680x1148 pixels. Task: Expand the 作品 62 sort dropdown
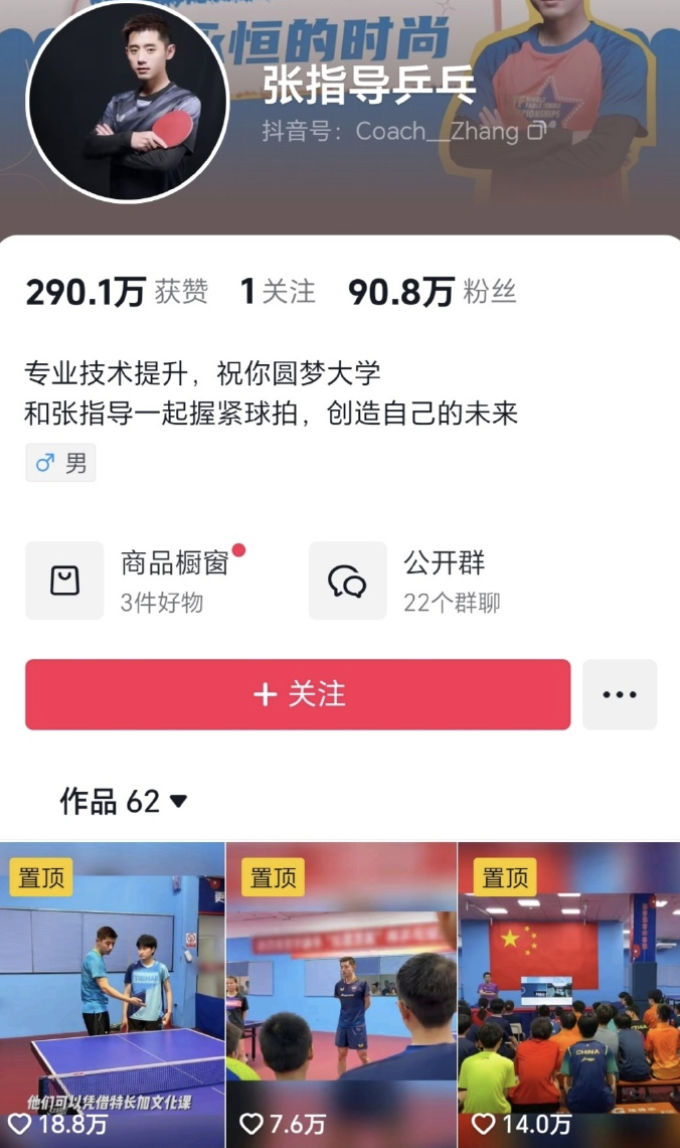(x=124, y=801)
